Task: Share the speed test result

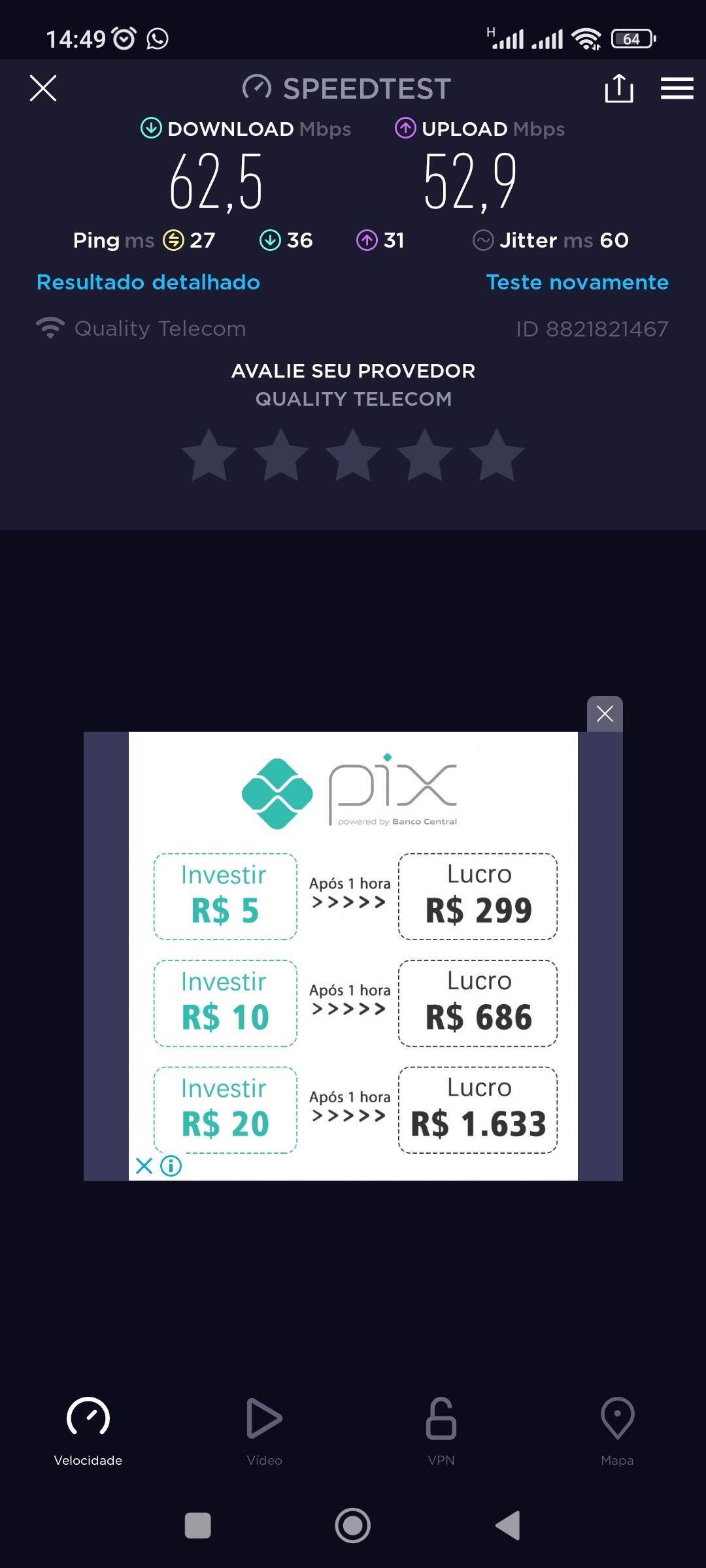Action: (618, 88)
